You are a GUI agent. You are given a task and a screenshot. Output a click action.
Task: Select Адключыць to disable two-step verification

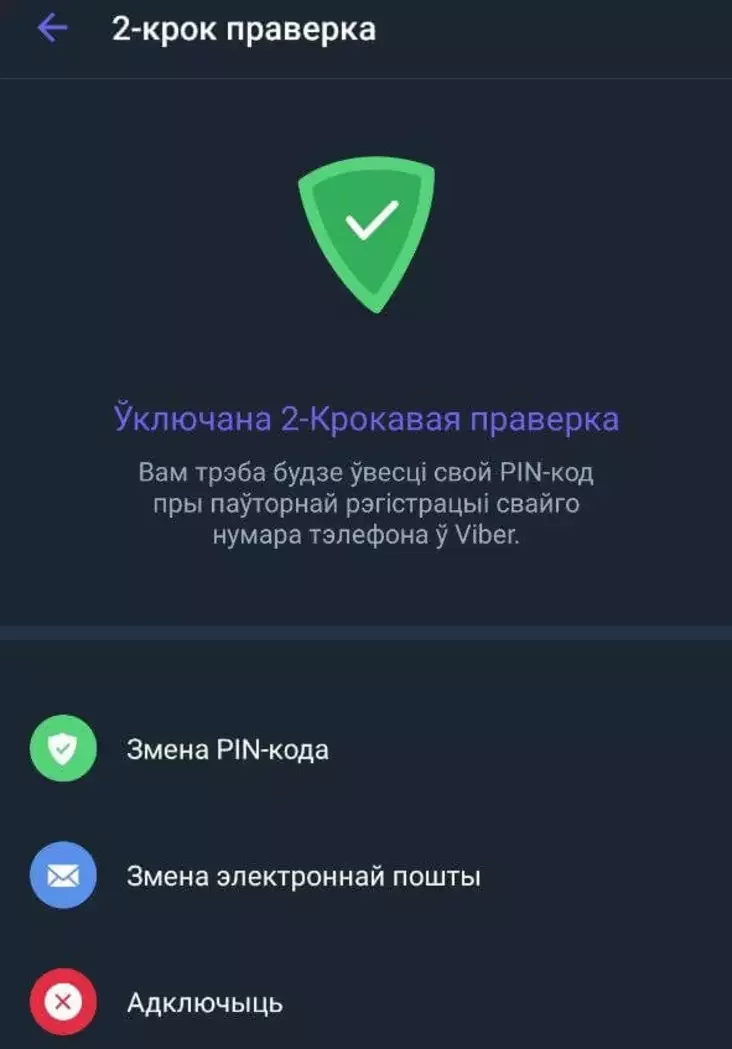(204, 1002)
